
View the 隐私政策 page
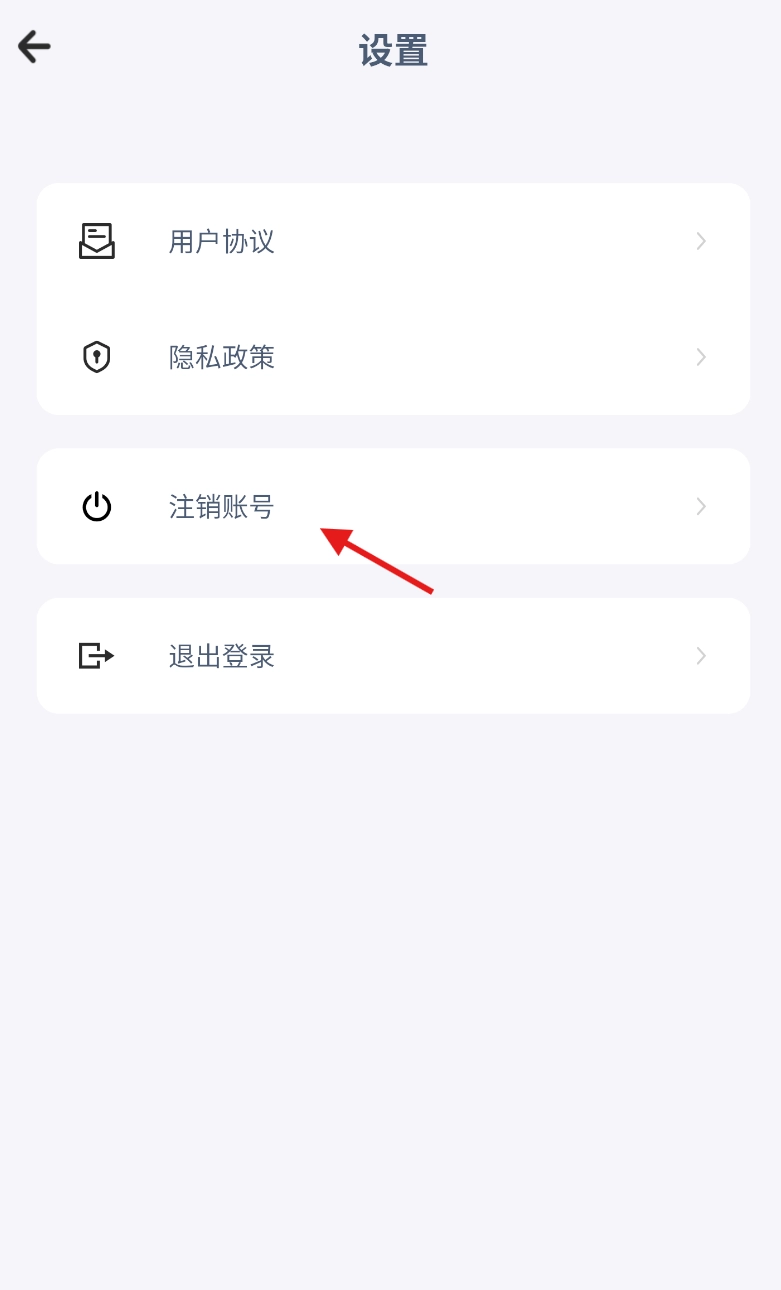(392, 357)
